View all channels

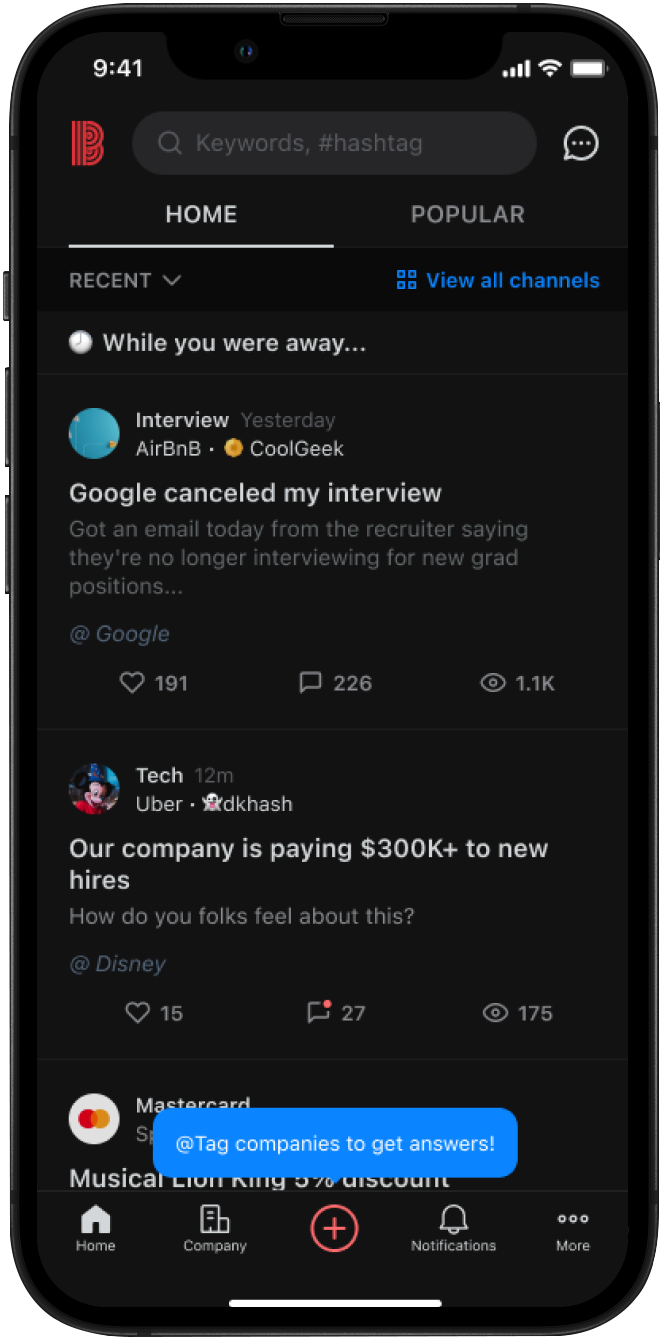coord(498,281)
